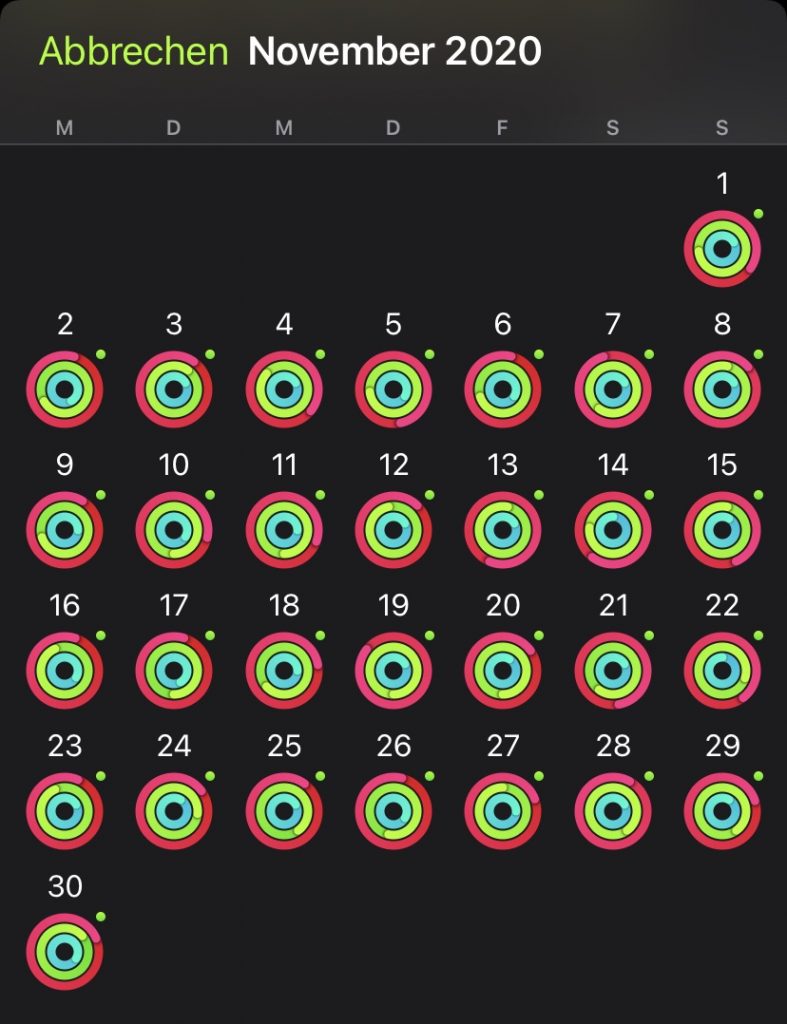This screenshot has width=787, height=1024.
Task: Tap the rings for day 23
Action: pos(65,811)
